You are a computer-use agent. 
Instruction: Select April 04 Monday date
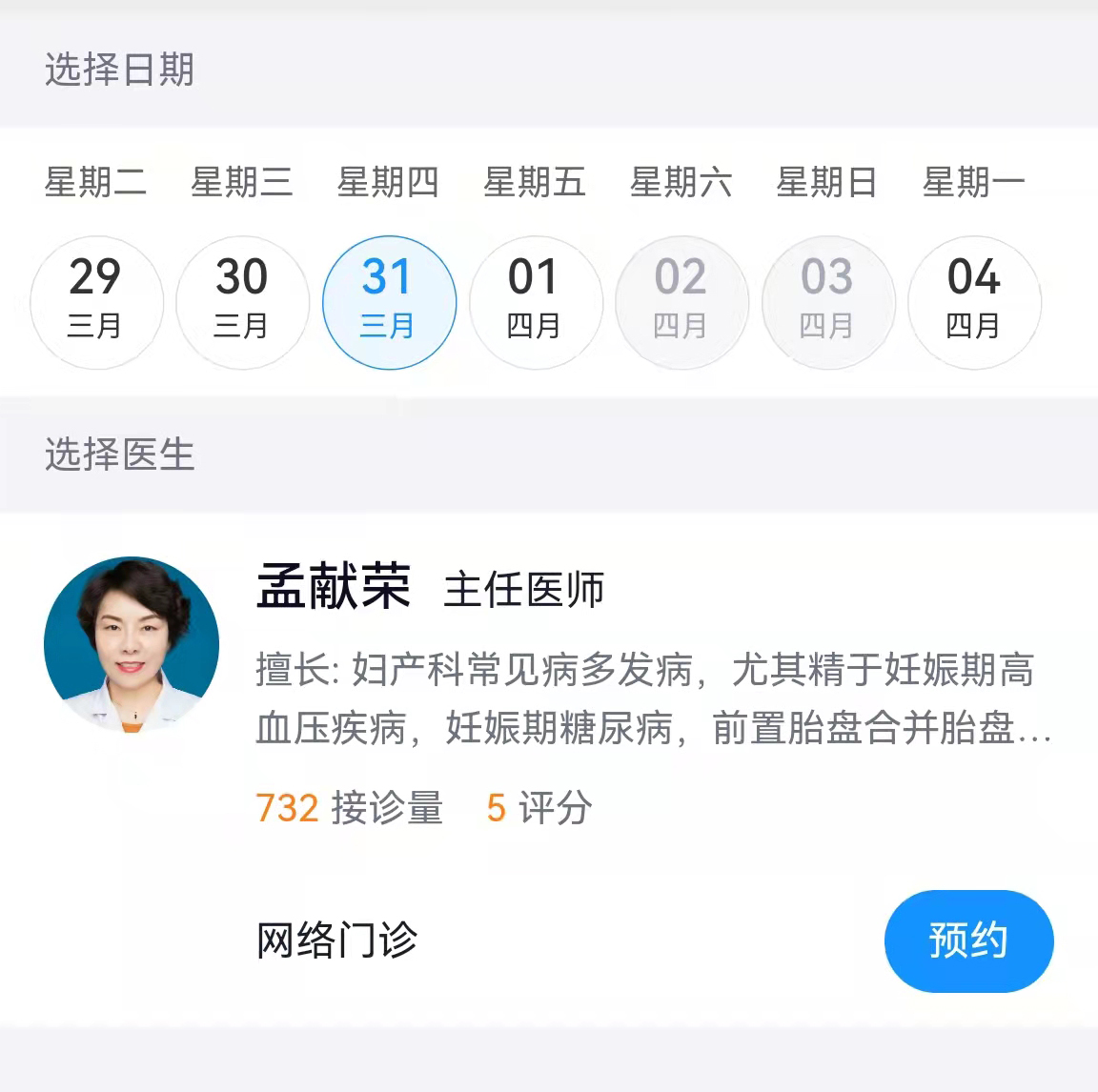point(973,301)
